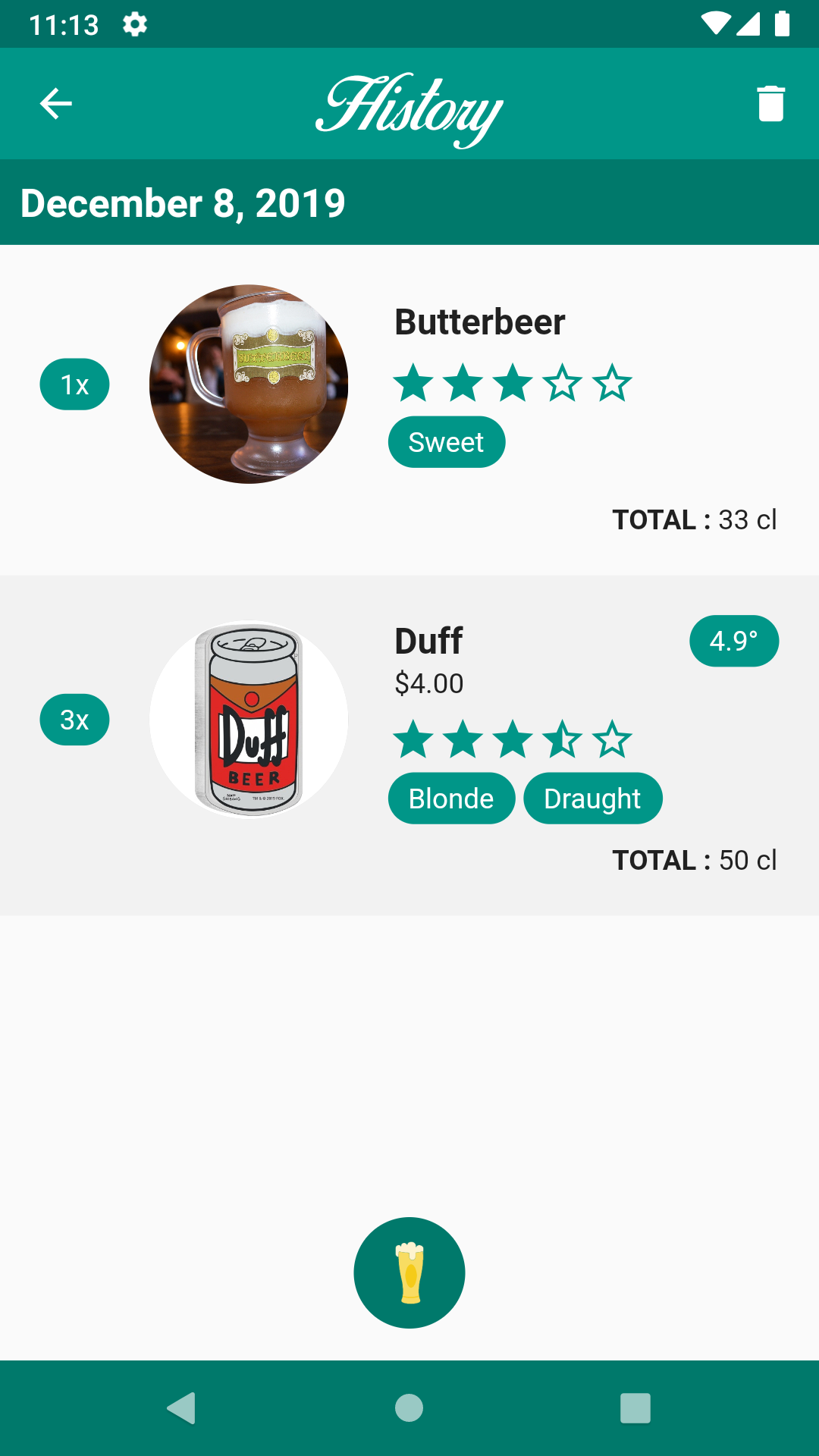Open recent apps from navigation bar
Viewport: 819px width, 1456px height.
click(635, 1408)
